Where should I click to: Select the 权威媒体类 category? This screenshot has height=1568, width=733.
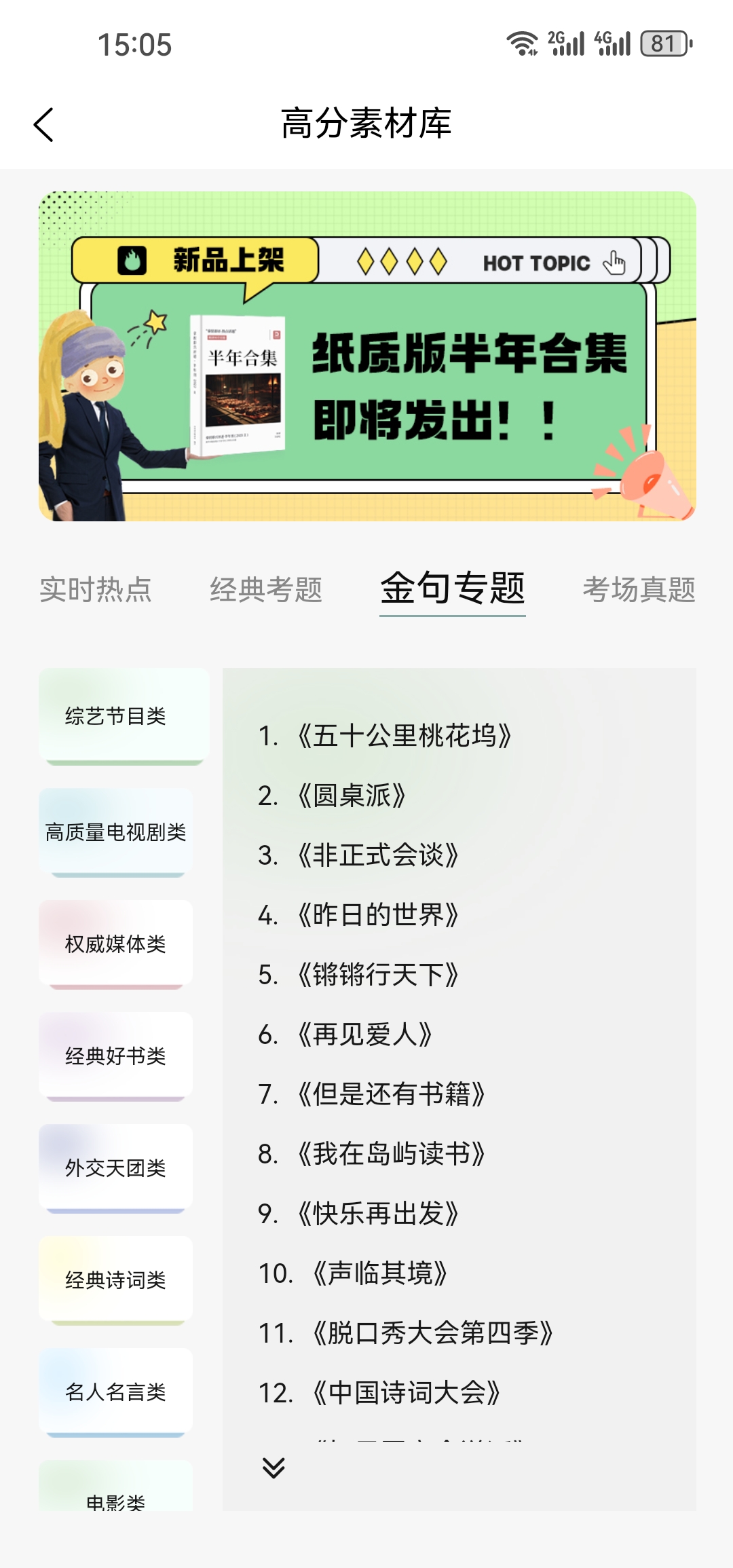tap(116, 944)
